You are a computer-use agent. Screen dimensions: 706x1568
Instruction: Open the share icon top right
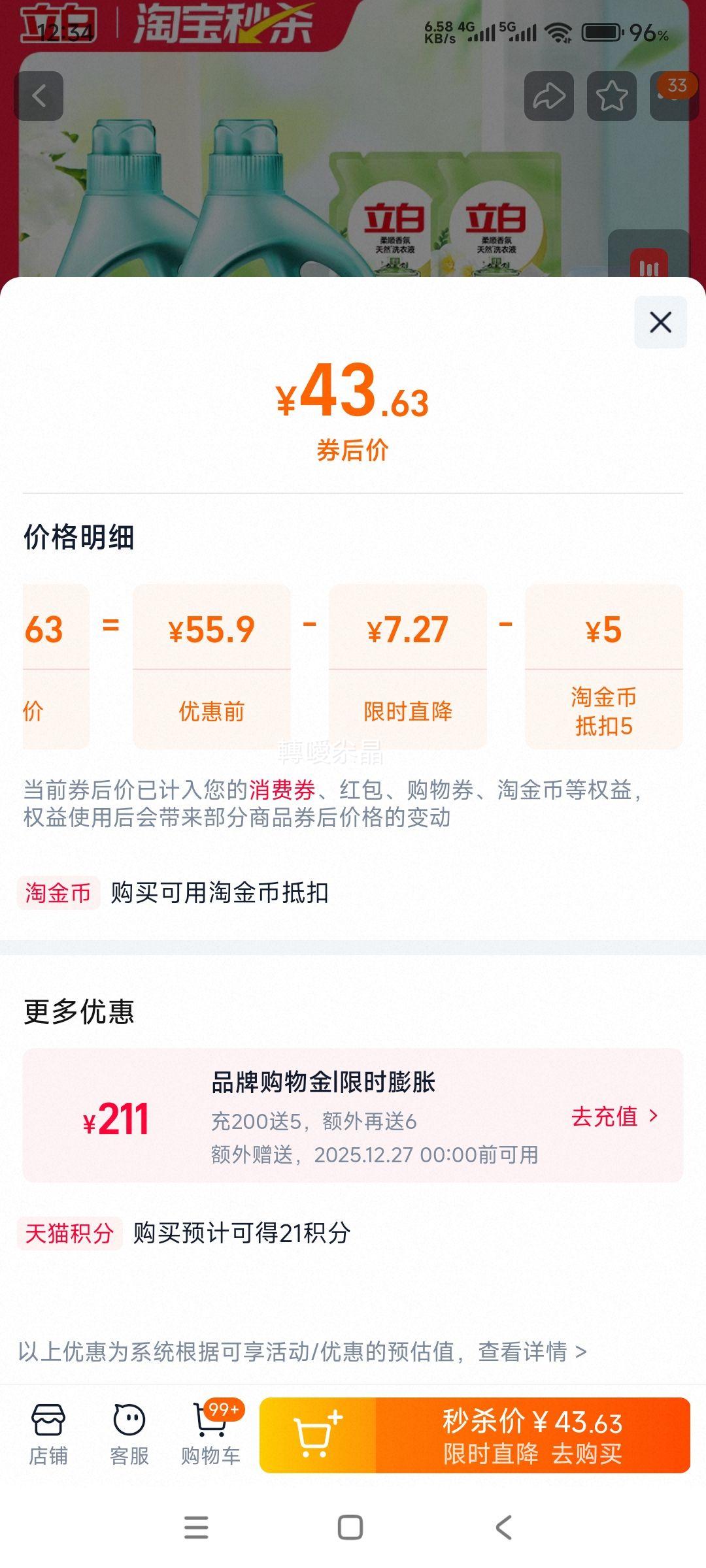pyautogui.click(x=548, y=97)
